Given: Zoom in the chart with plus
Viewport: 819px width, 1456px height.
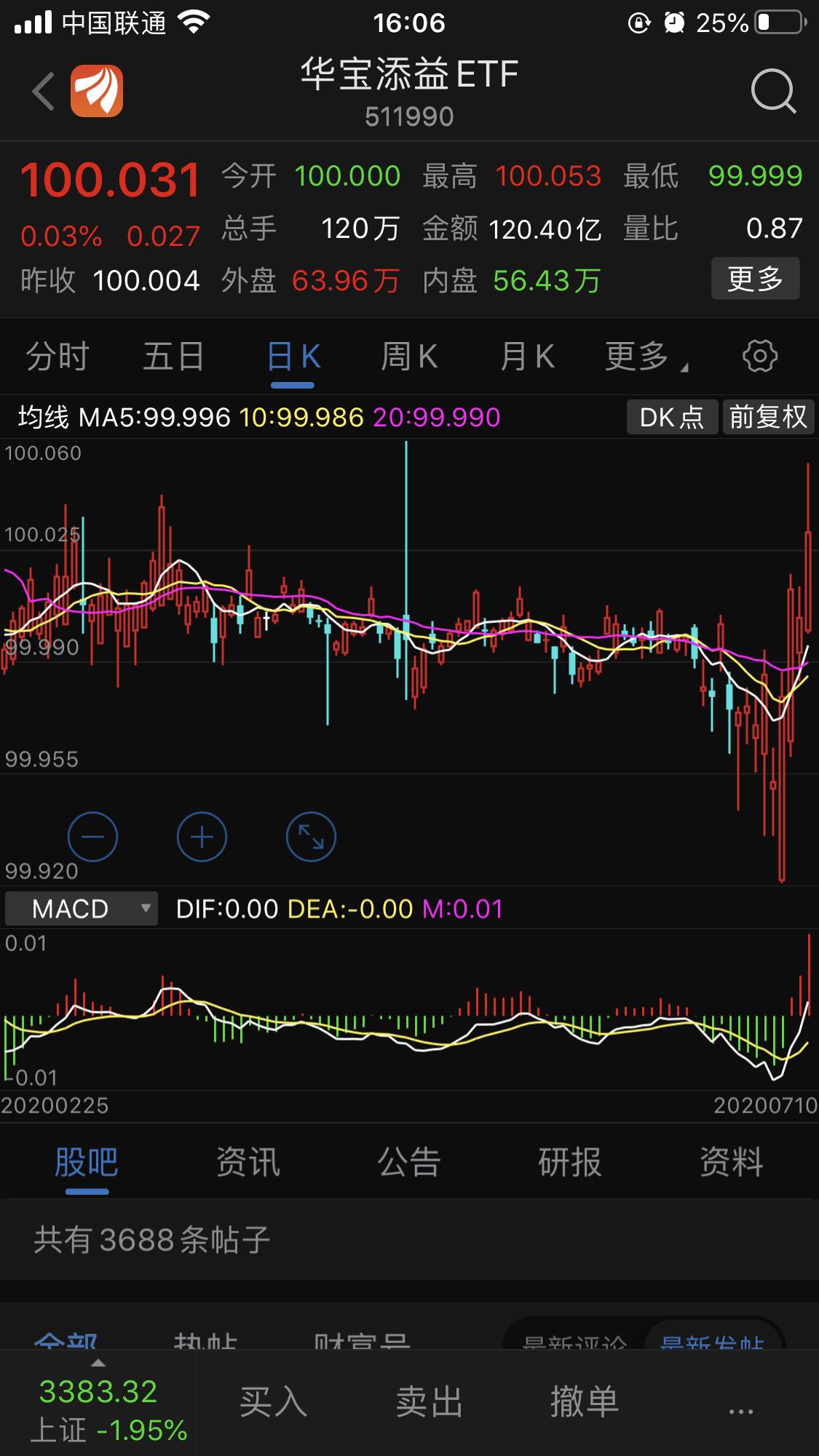Looking at the screenshot, I should [202, 837].
